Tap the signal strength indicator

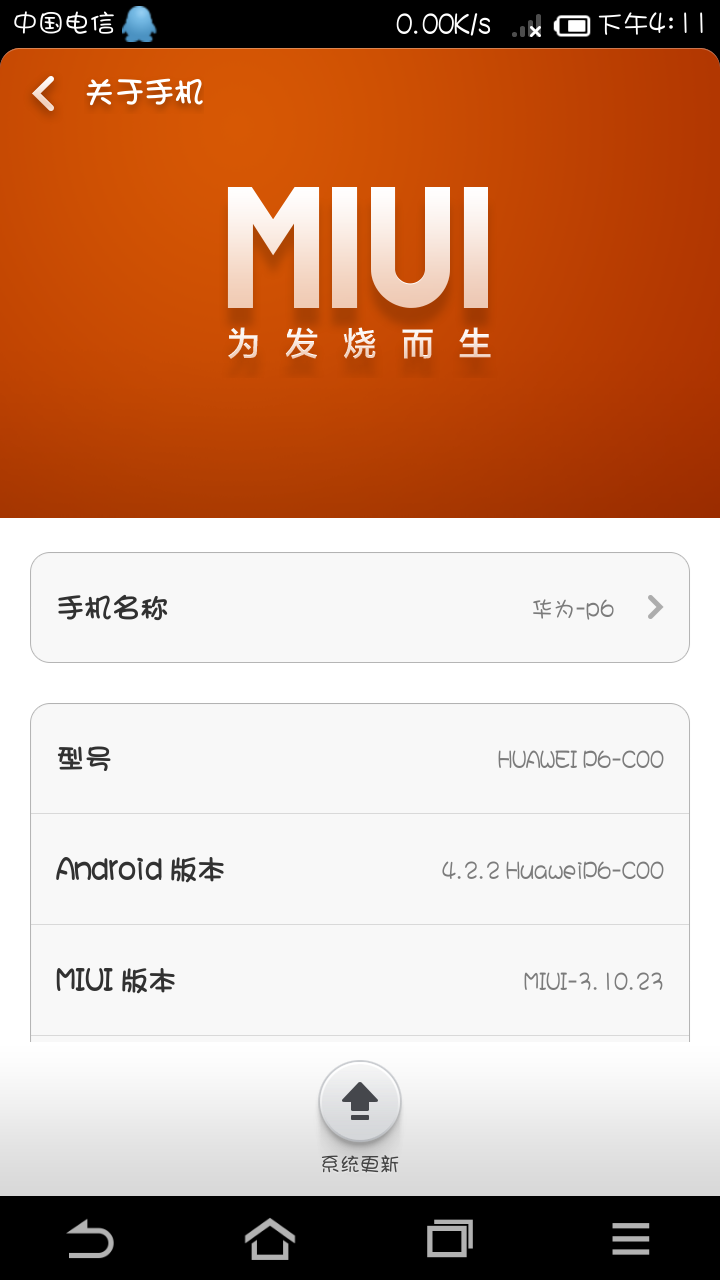[519, 24]
